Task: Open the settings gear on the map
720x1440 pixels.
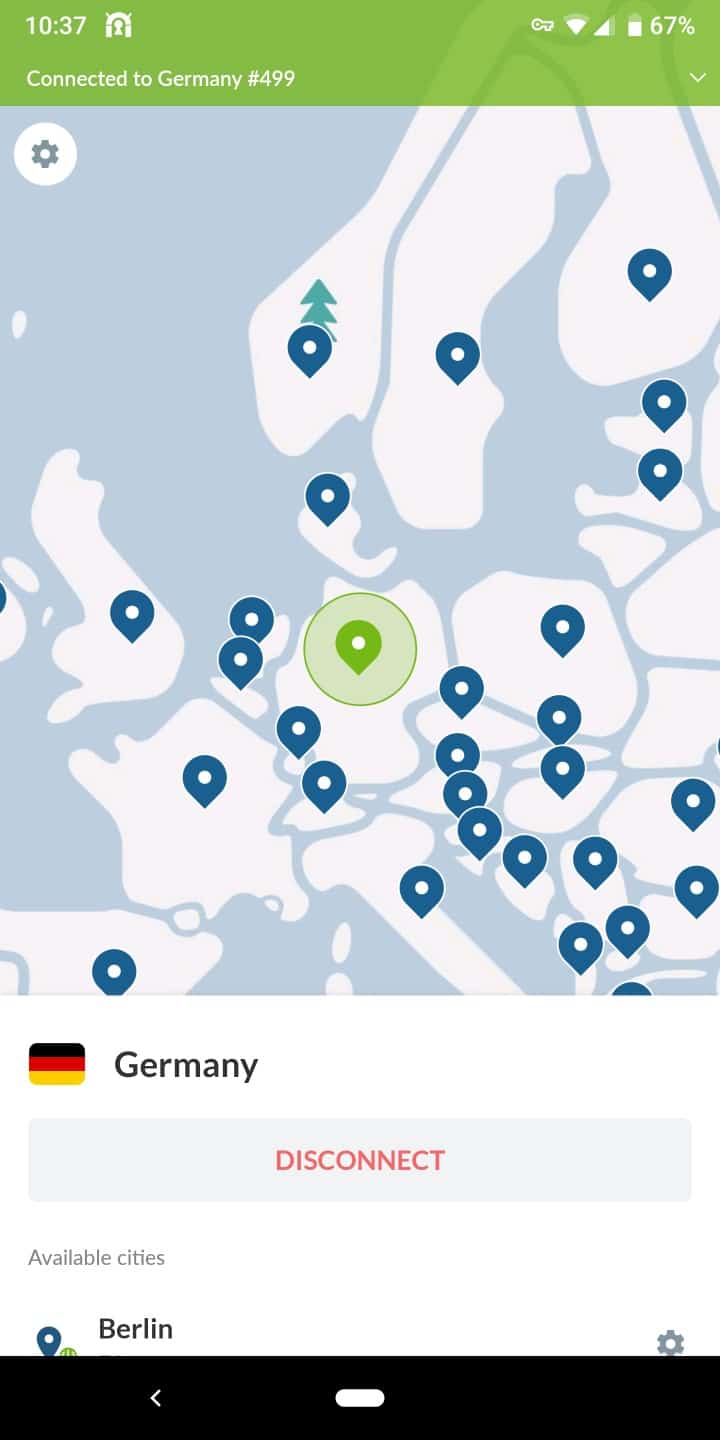Action: [45, 154]
